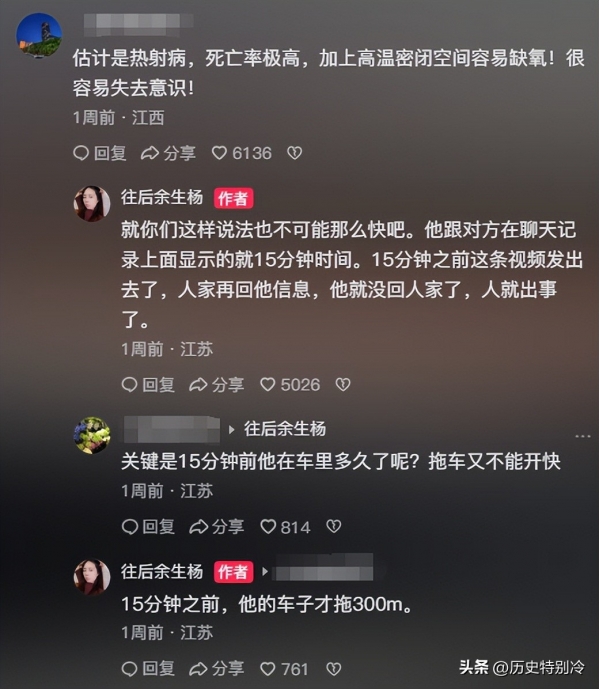Dislike the comment with 6136 likes

294,153
